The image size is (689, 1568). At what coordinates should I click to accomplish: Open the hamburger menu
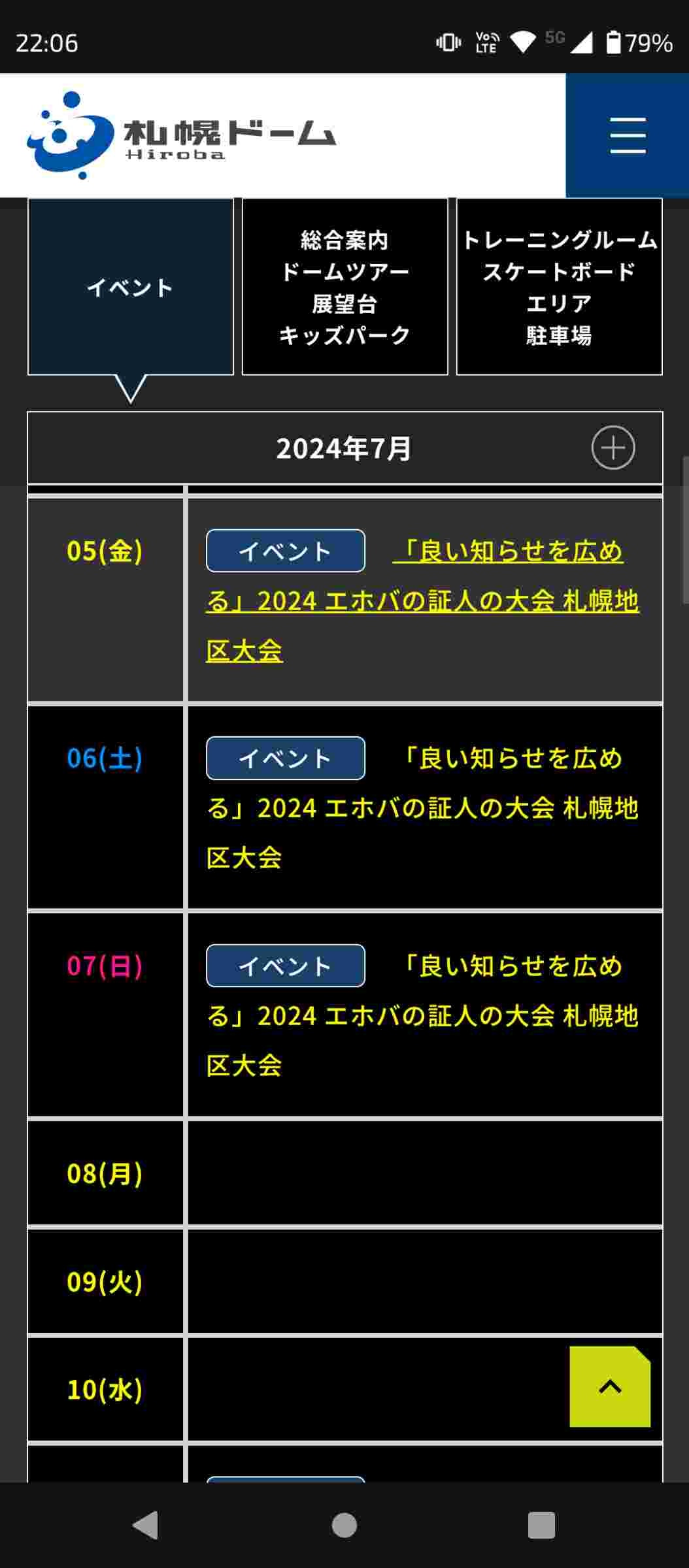627,135
